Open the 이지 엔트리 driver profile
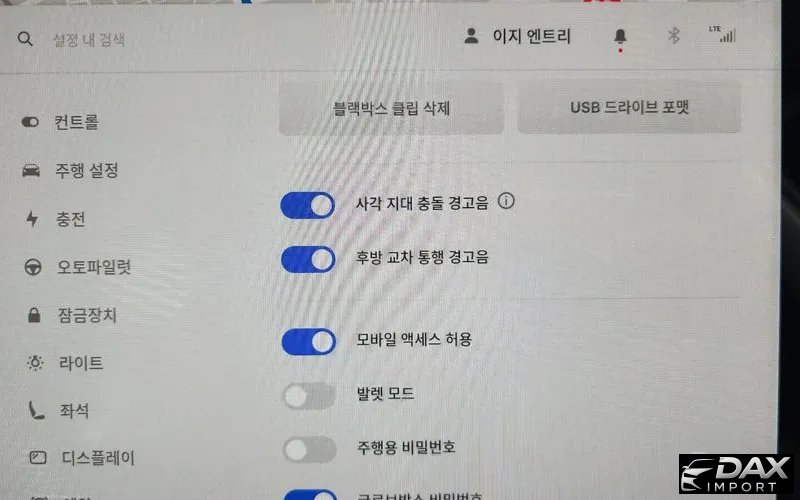 coord(518,37)
